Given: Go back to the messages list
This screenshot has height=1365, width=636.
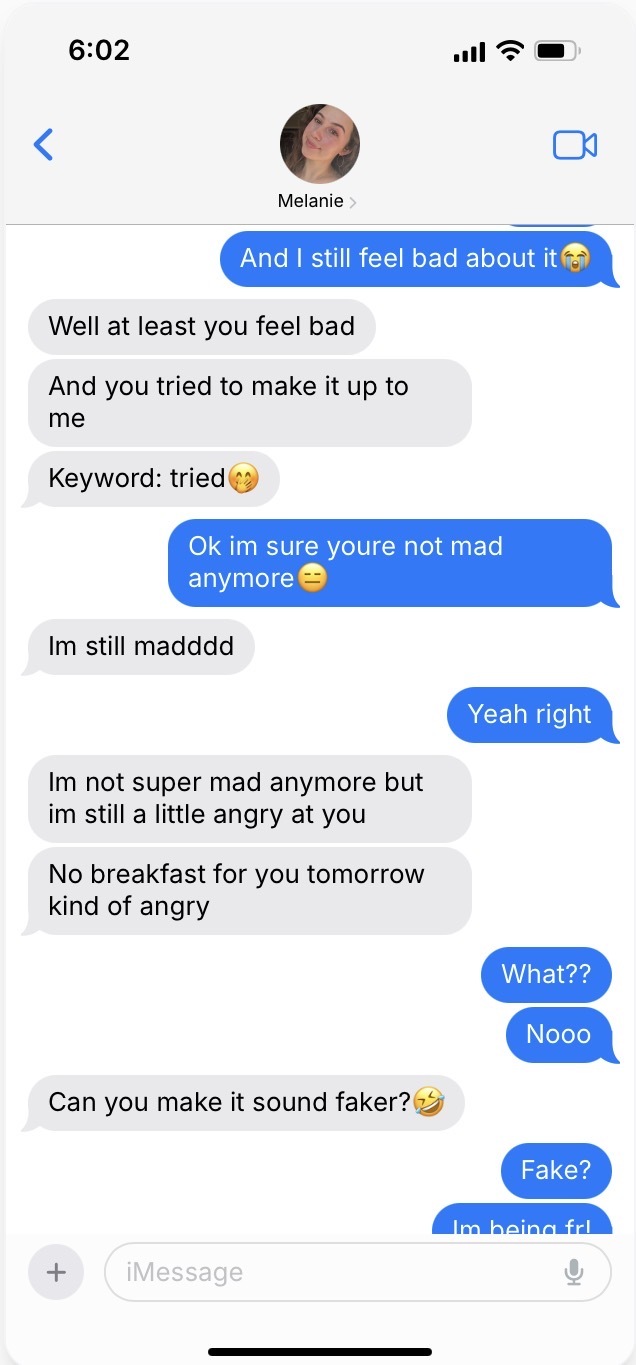Looking at the screenshot, I should [x=43, y=145].
